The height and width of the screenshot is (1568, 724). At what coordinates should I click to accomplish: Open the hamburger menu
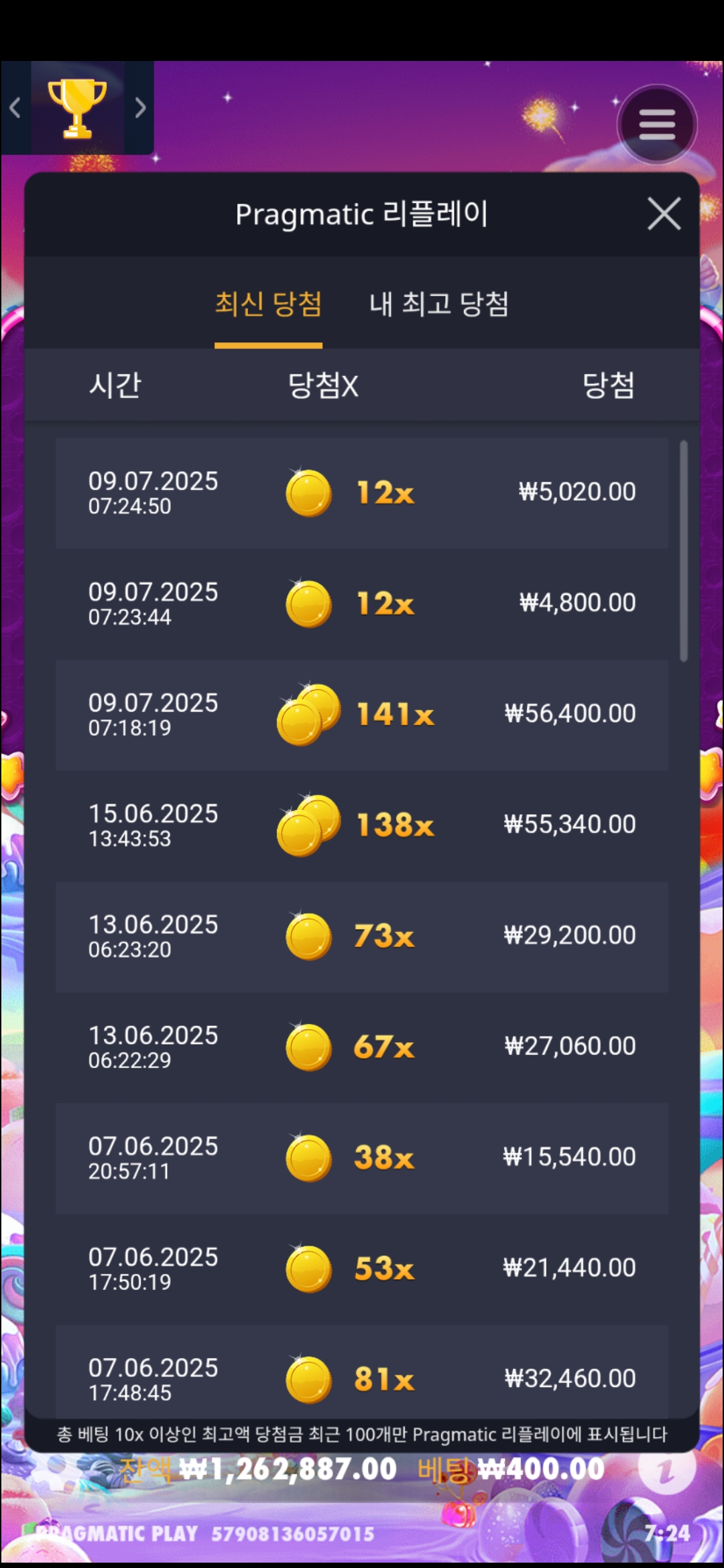(657, 125)
